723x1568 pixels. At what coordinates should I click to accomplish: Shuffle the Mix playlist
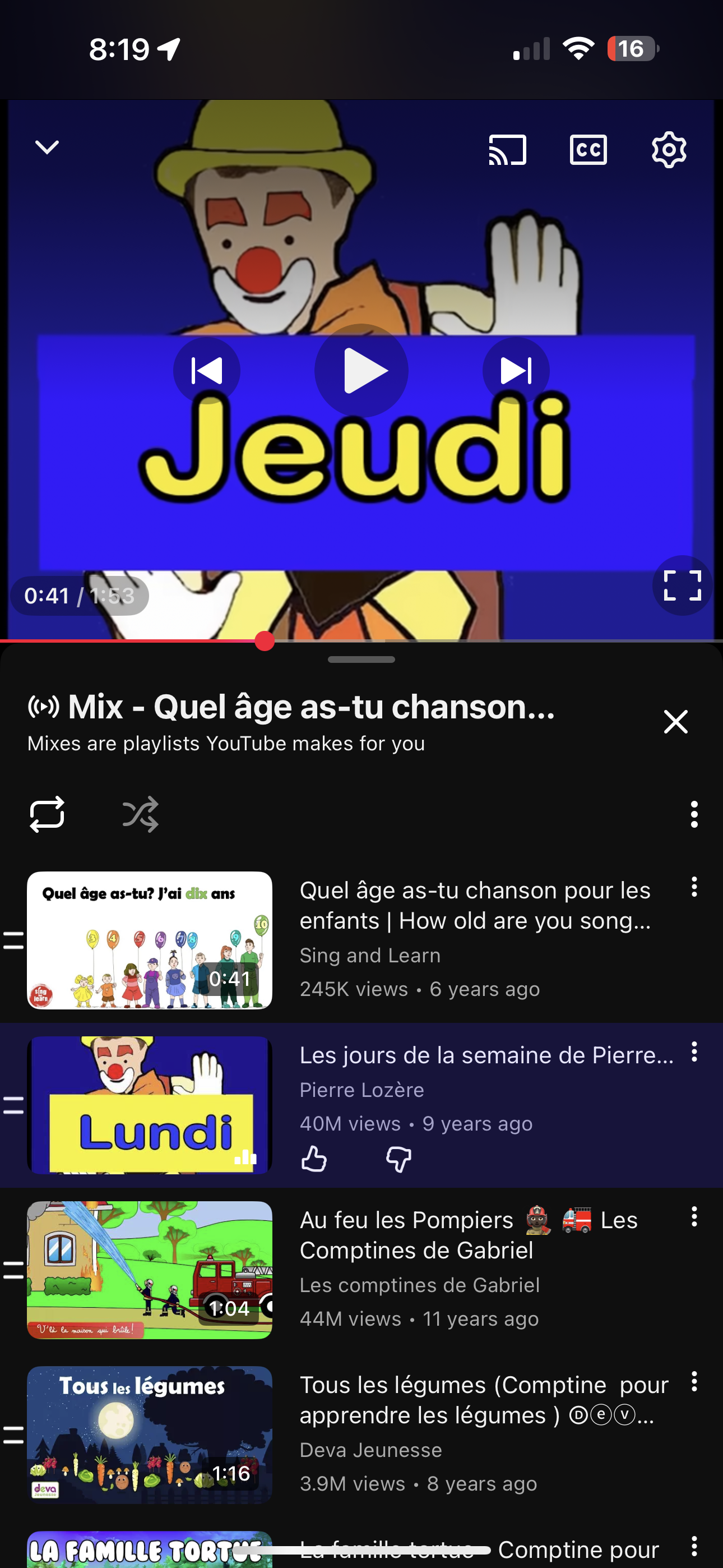(x=141, y=814)
